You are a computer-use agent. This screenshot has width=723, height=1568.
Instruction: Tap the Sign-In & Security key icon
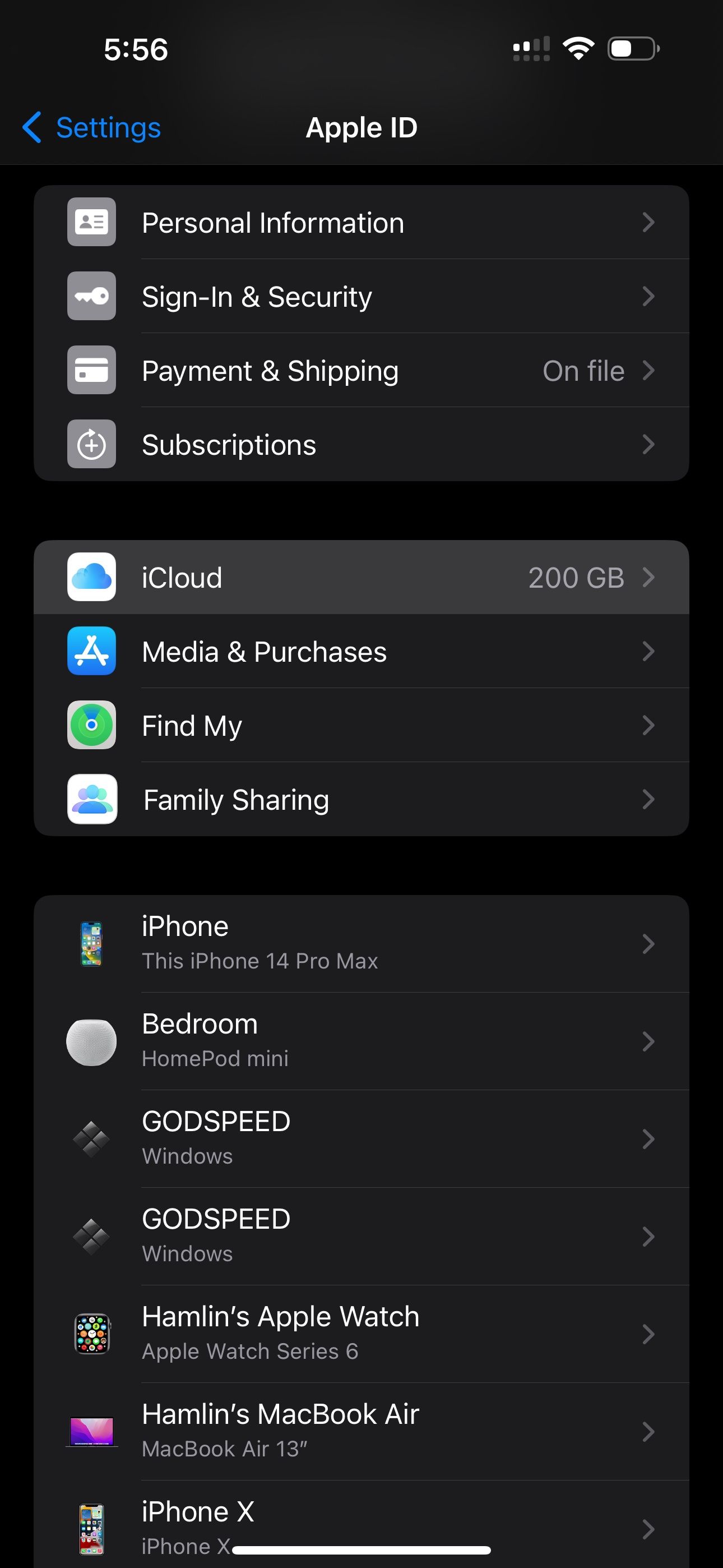point(91,297)
